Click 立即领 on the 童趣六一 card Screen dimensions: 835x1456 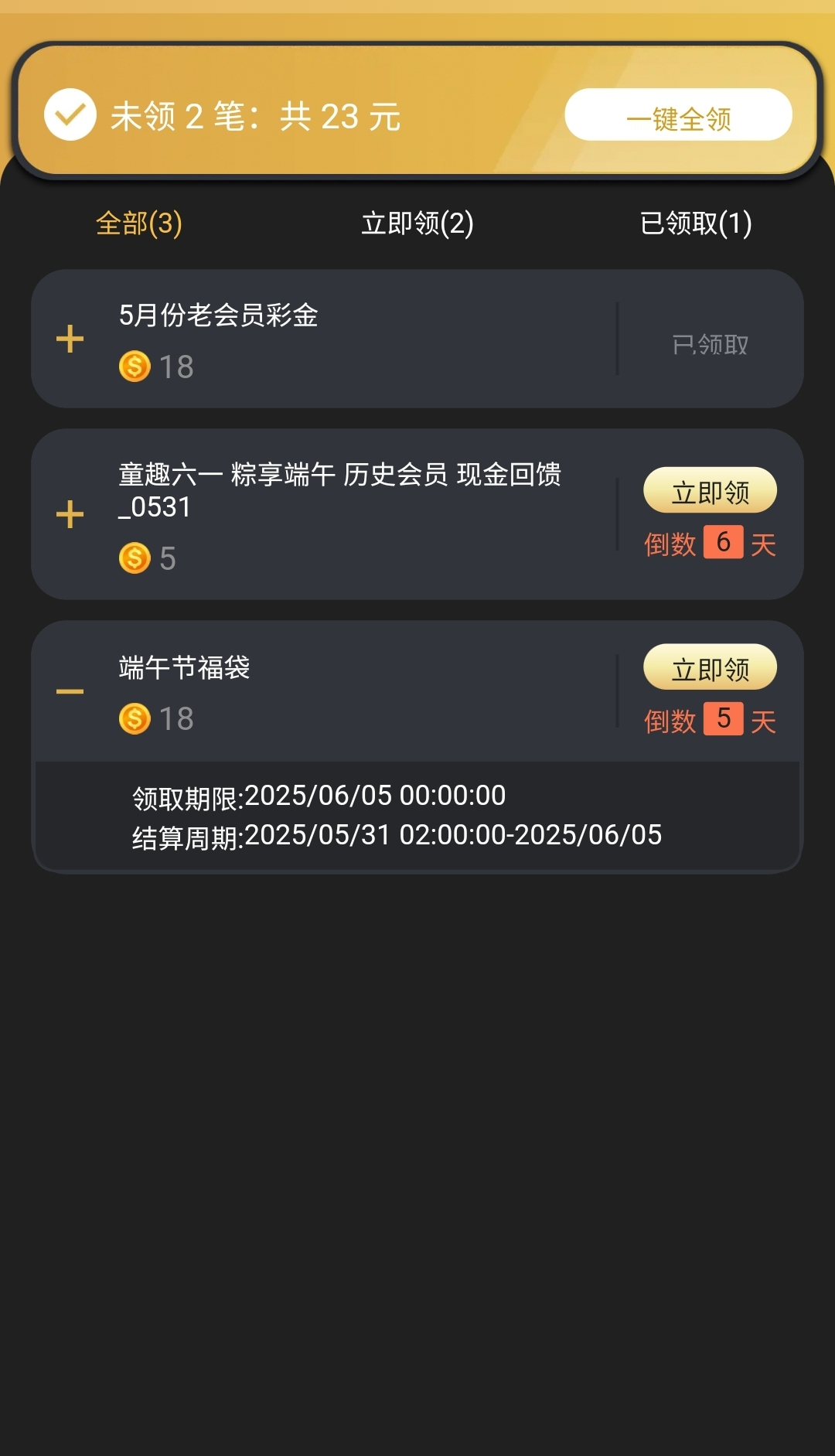point(710,489)
